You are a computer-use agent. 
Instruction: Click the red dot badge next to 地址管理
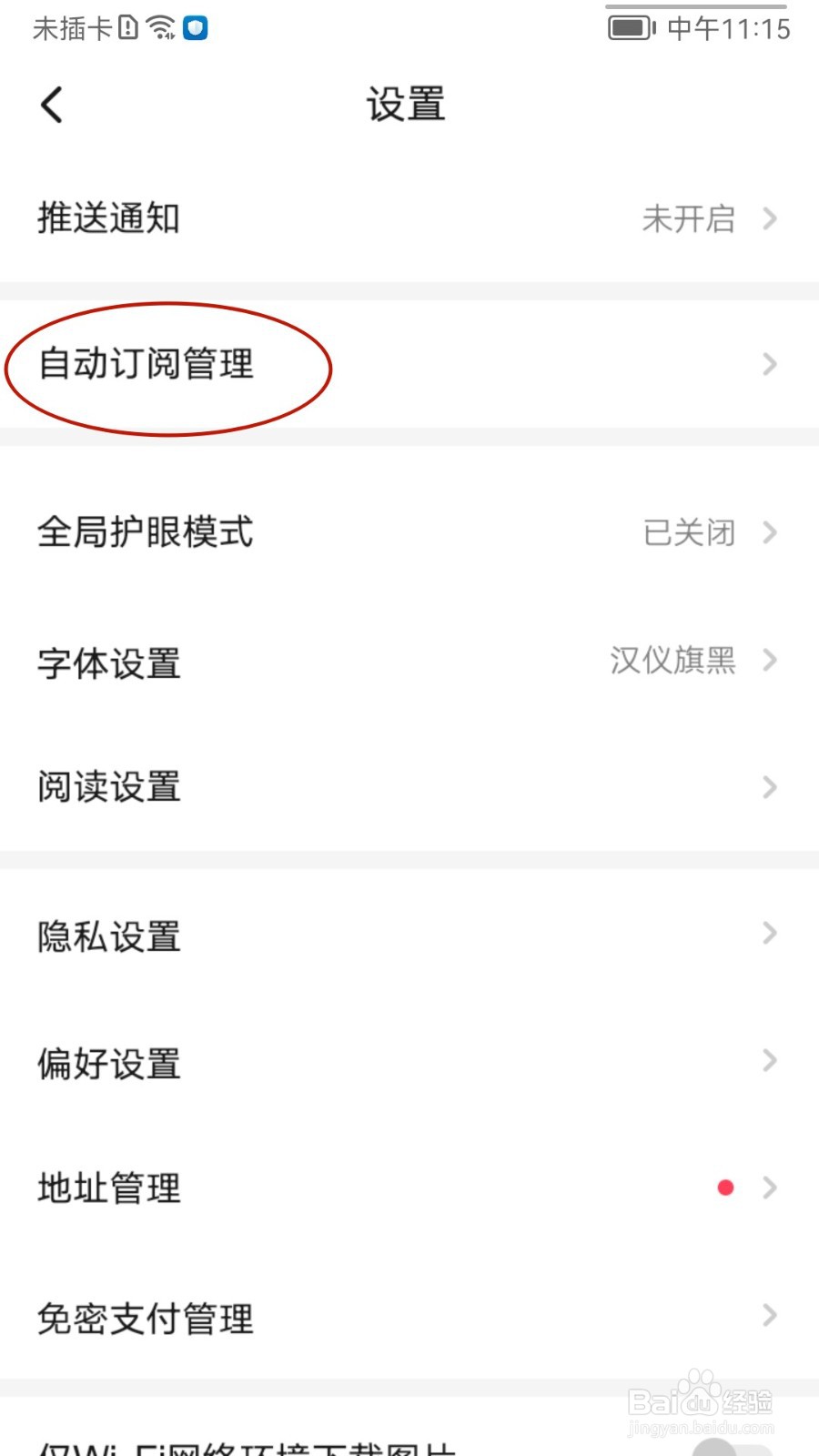[x=725, y=1187]
